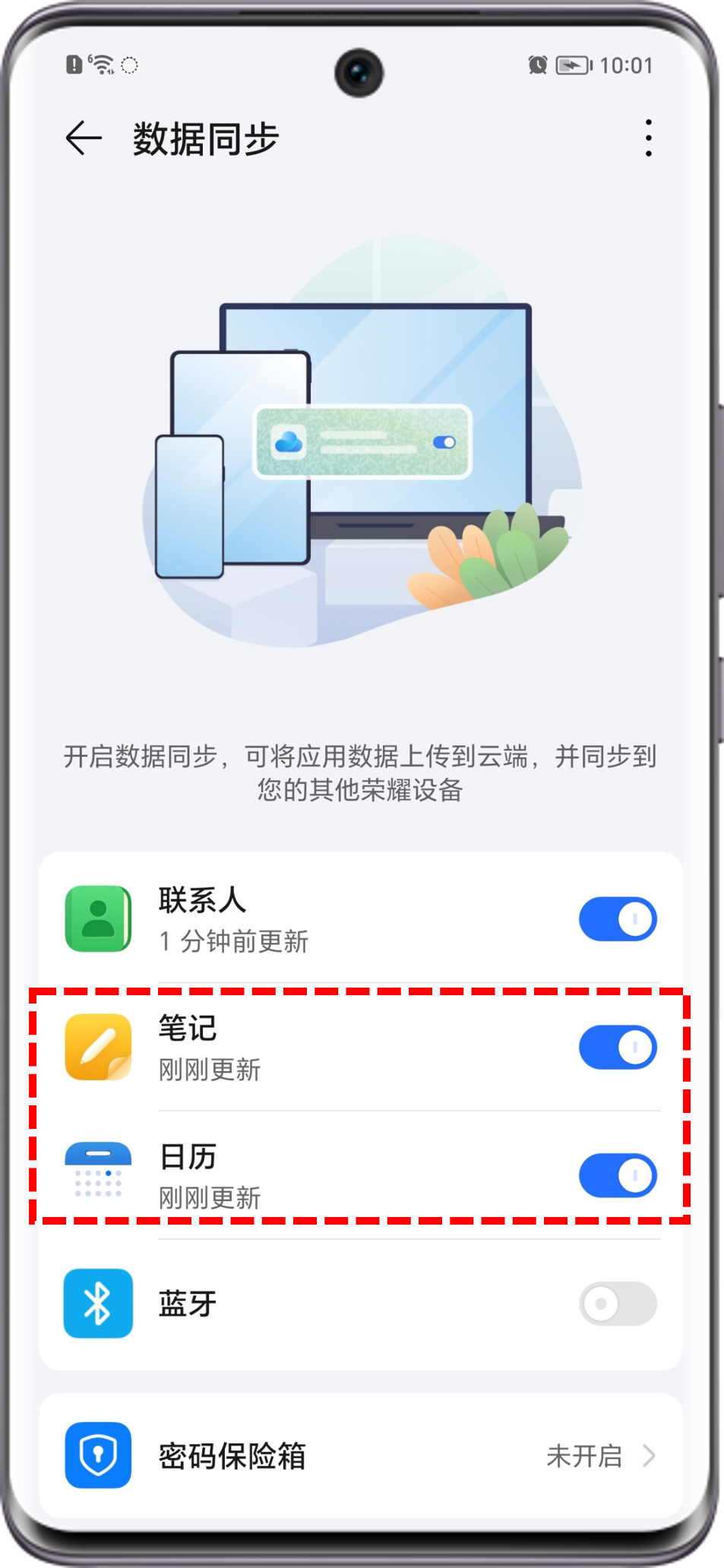Open 密码保险箱 settings row
The height and width of the screenshot is (1568, 724).
(x=361, y=1456)
